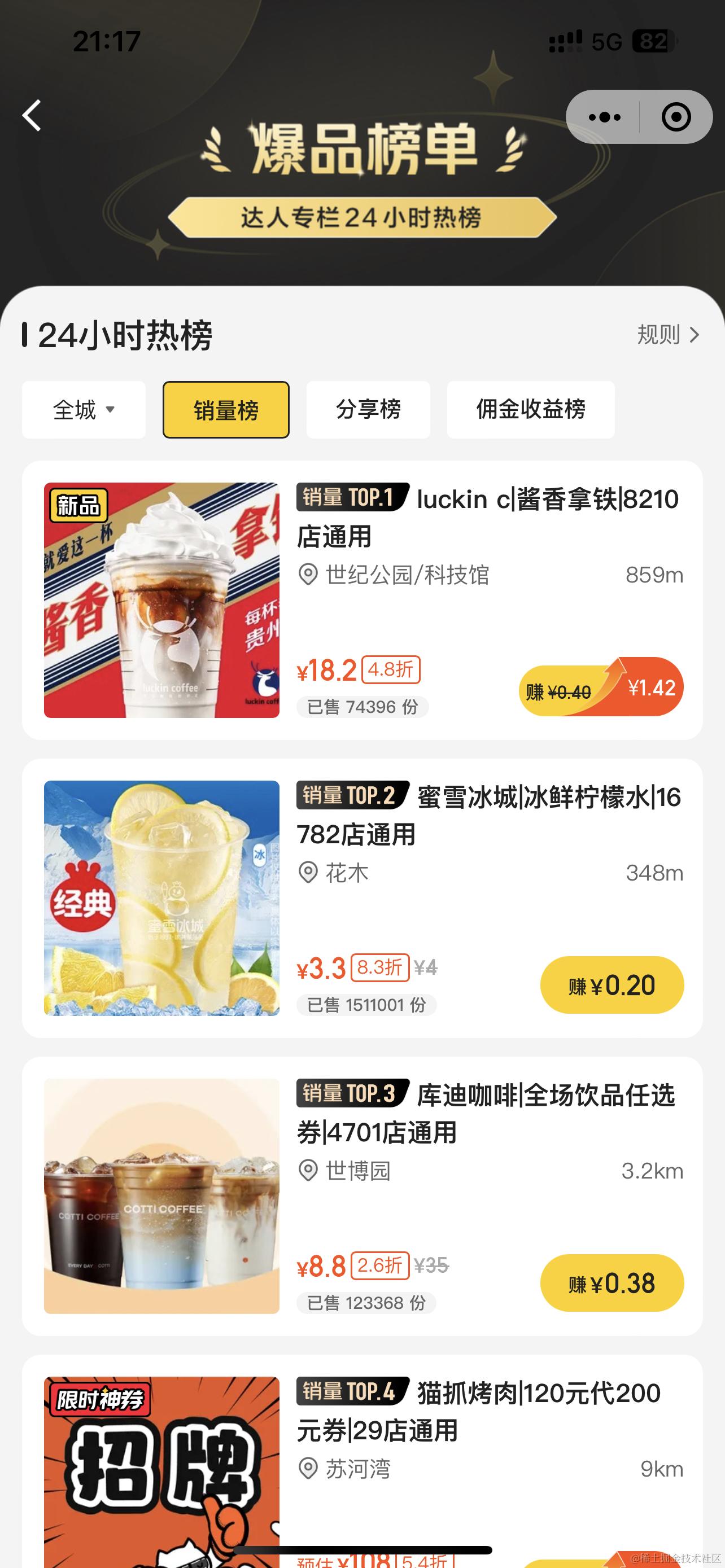The height and width of the screenshot is (1568, 725).
Task: Tap the 赚 ¥0.20 earn button
Action: click(612, 985)
